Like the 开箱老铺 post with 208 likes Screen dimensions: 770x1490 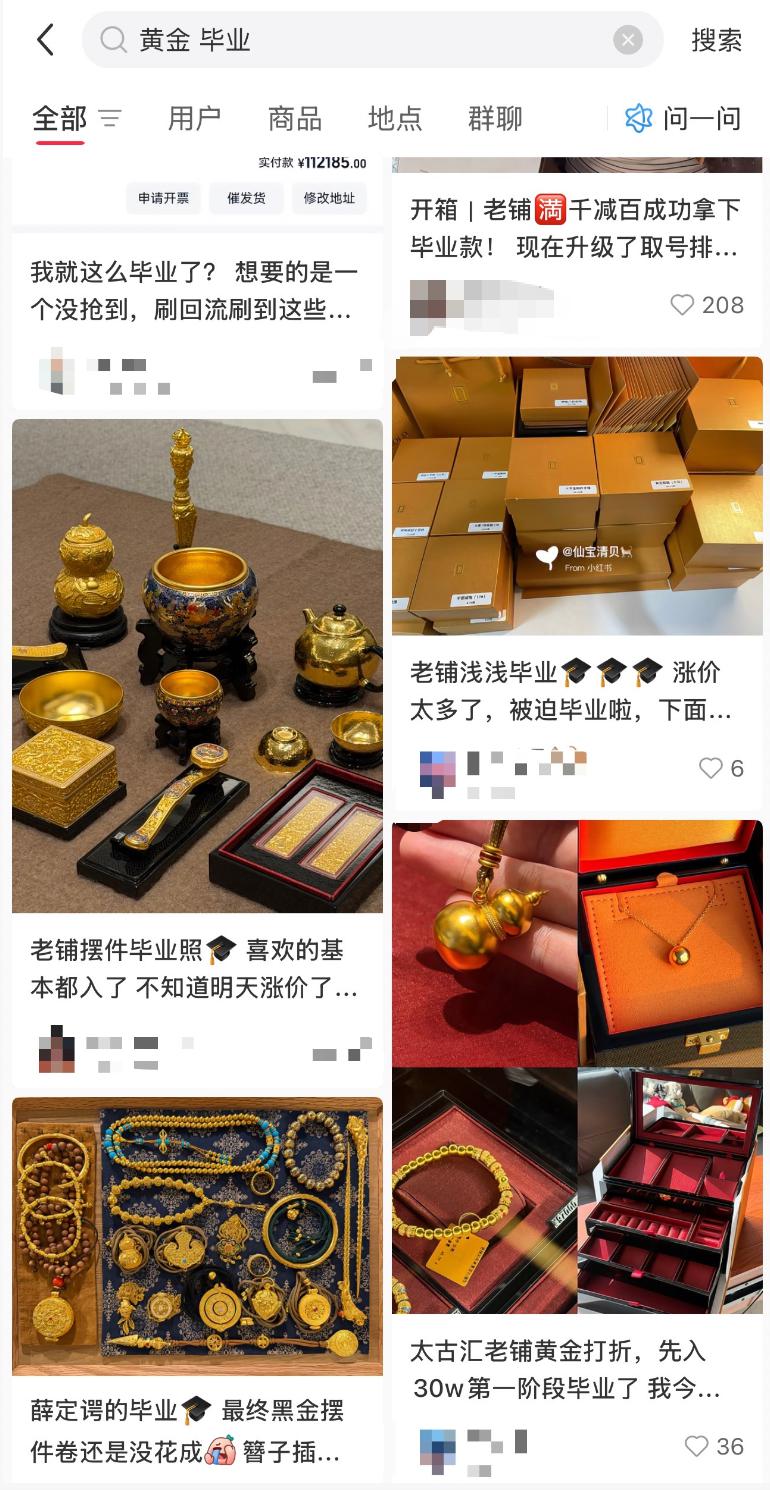coord(683,305)
